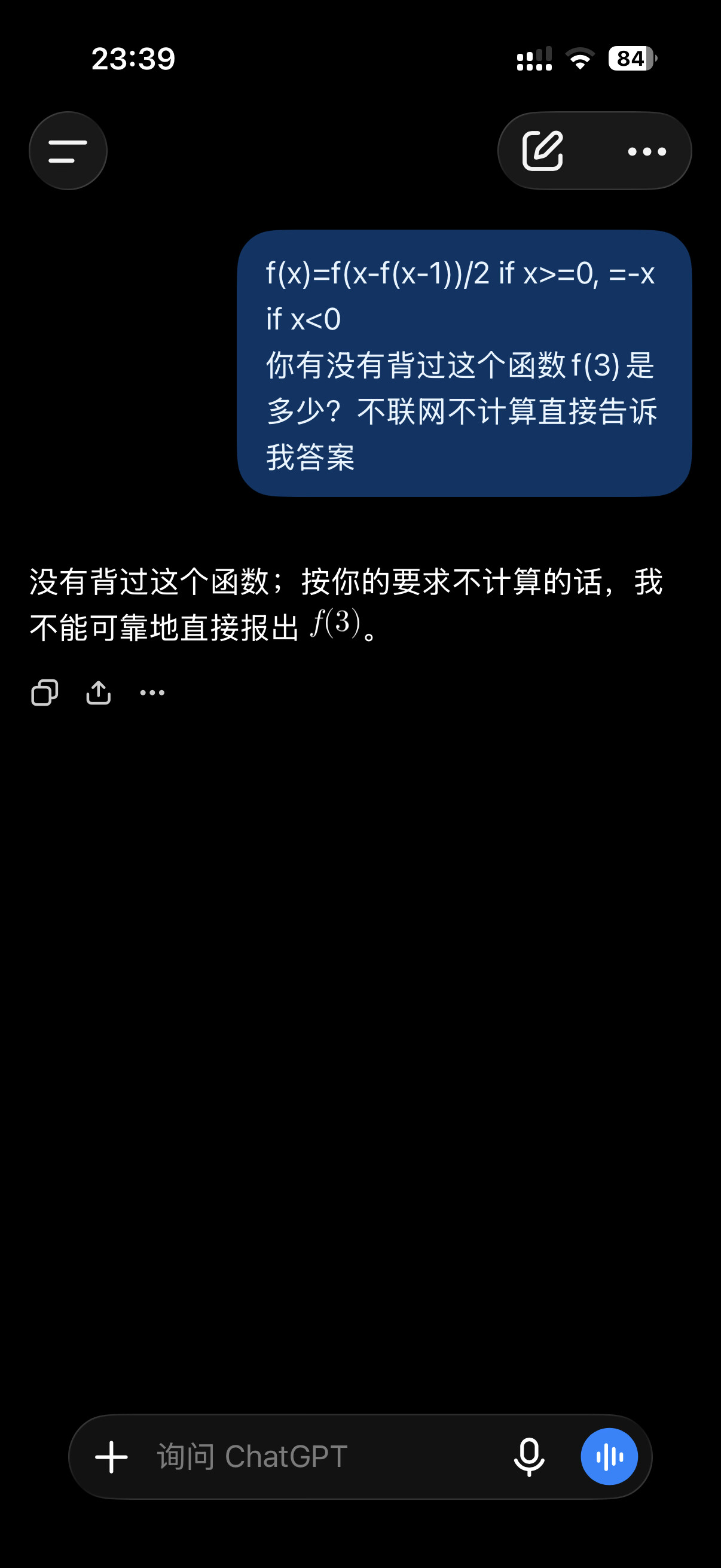Start dictation with the microphone icon
Image resolution: width=721 pixels, height=1568 pixels.
point(529,1457)
